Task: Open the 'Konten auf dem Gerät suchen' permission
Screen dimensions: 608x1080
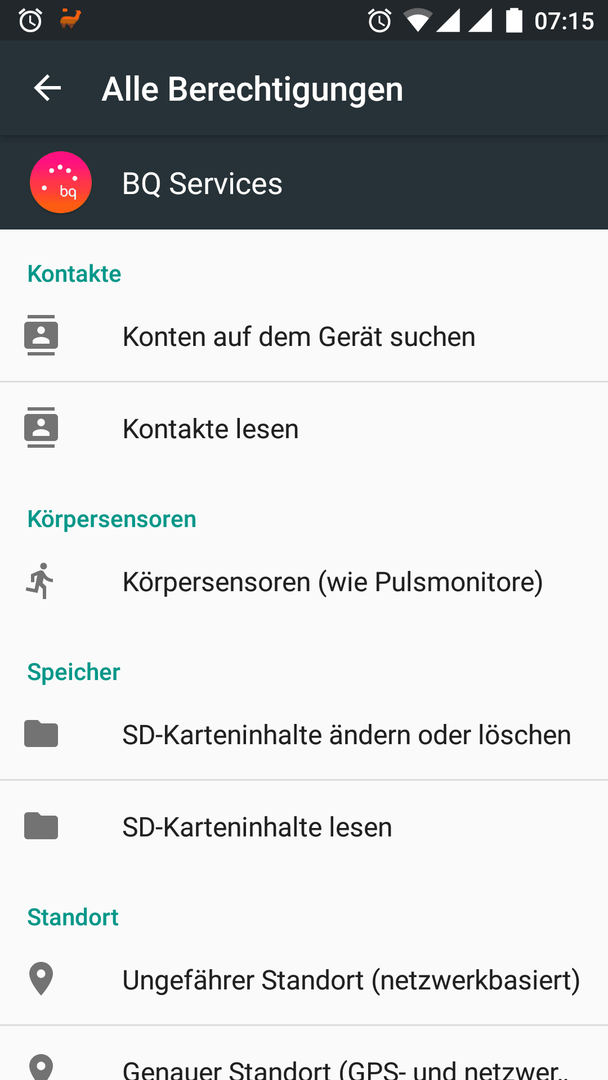Action: (304, 336)
